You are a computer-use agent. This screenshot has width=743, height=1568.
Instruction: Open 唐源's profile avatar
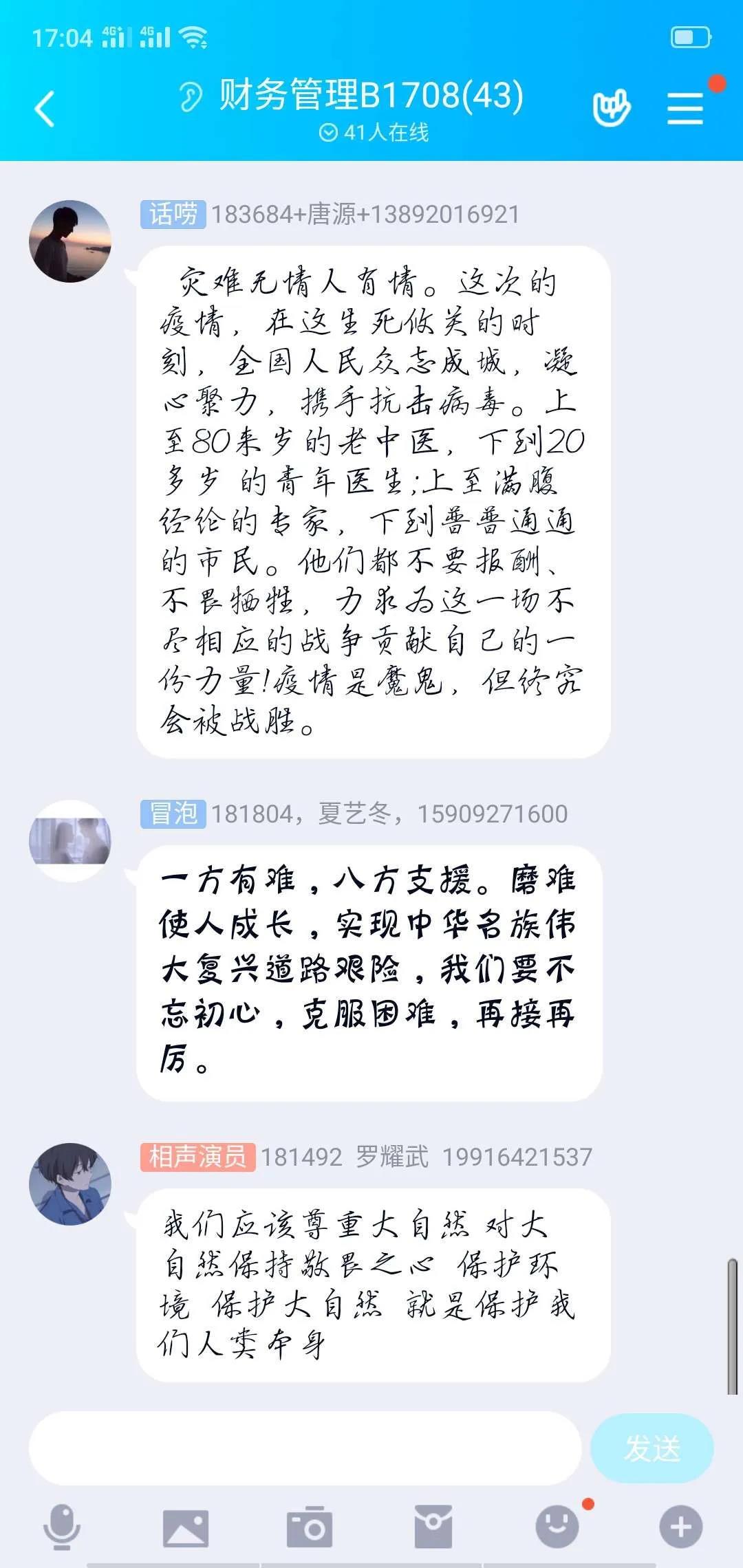[x=70, y=241]
